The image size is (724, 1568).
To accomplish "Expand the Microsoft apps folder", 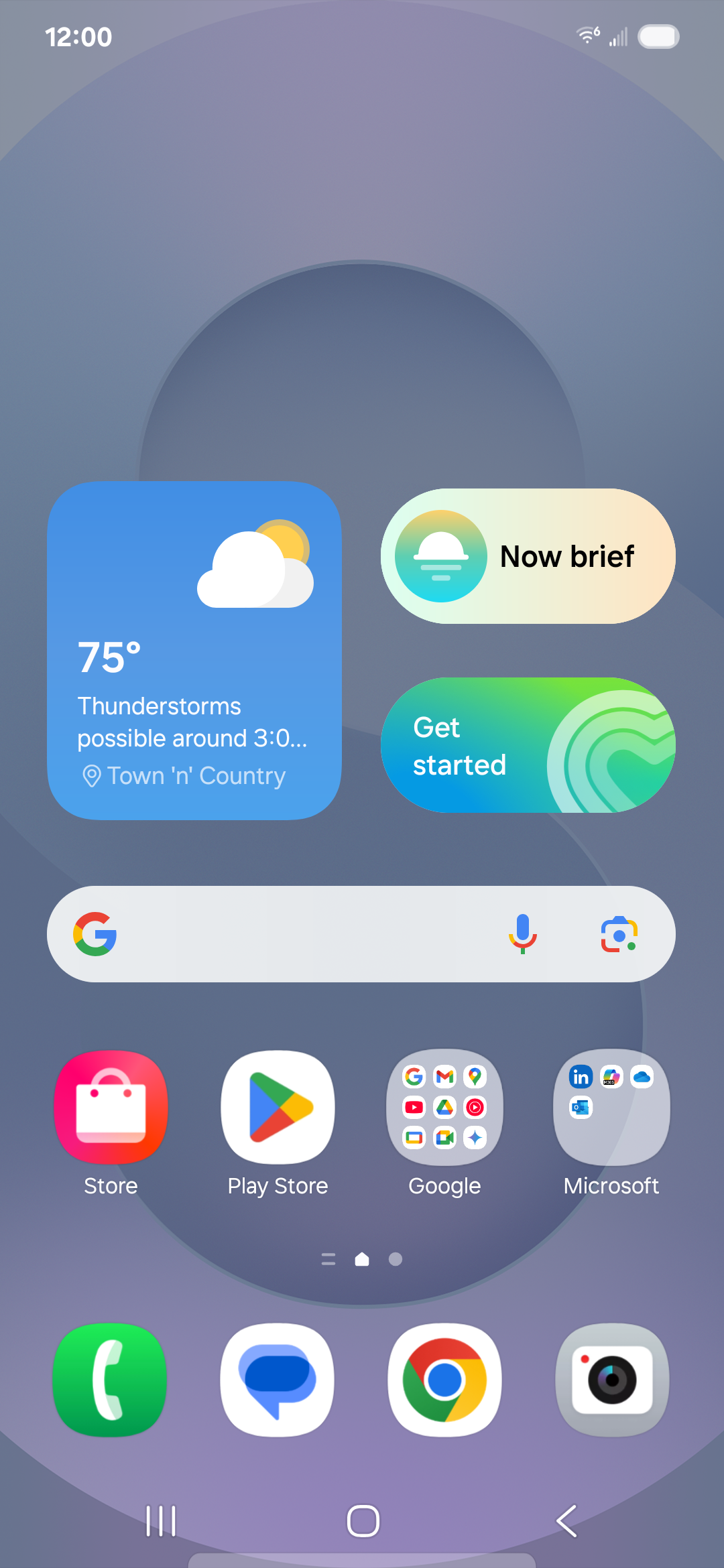I will pos(611,1107).
